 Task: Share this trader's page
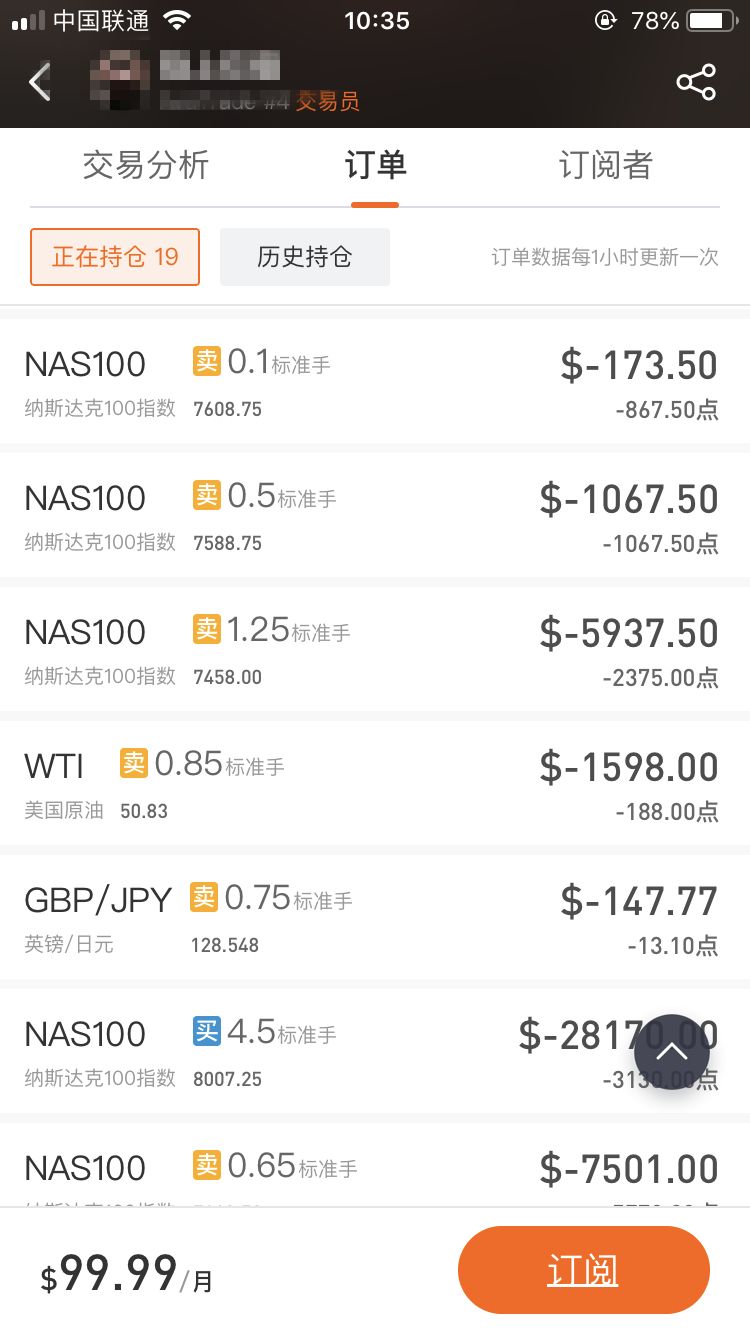pos(696,82)
